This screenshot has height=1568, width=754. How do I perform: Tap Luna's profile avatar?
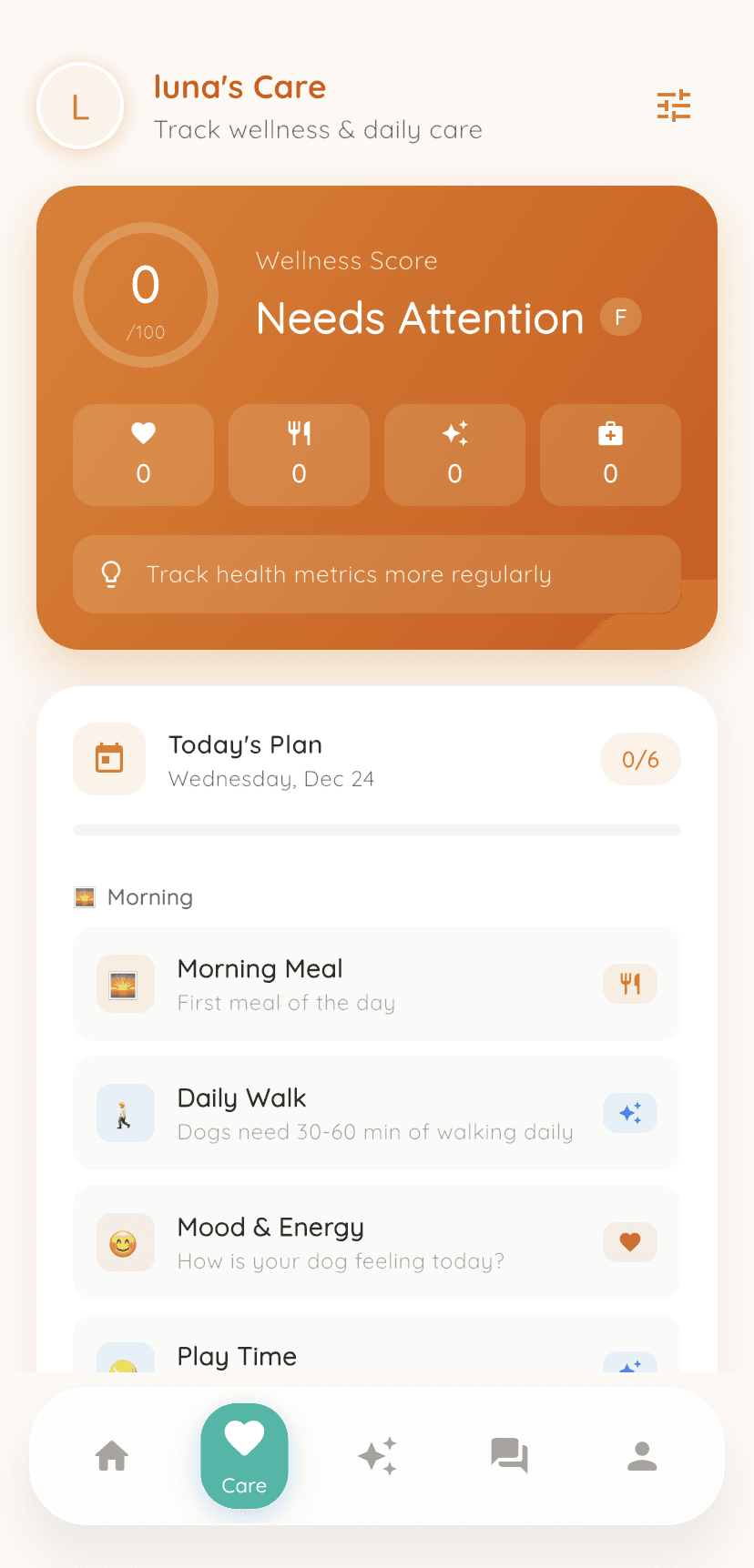click(x=80, y=106)
